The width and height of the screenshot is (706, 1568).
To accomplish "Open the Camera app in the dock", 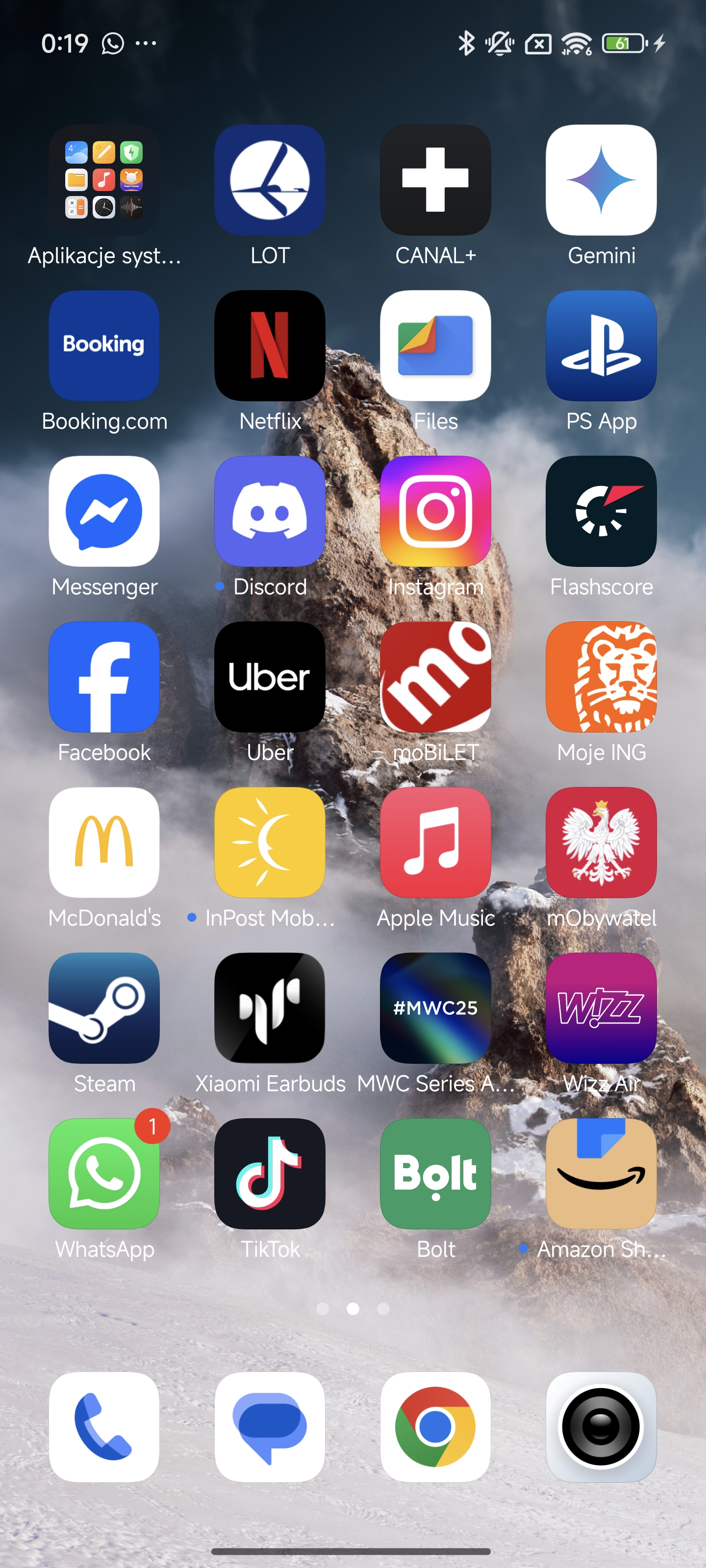I will tap(601, 1427).
